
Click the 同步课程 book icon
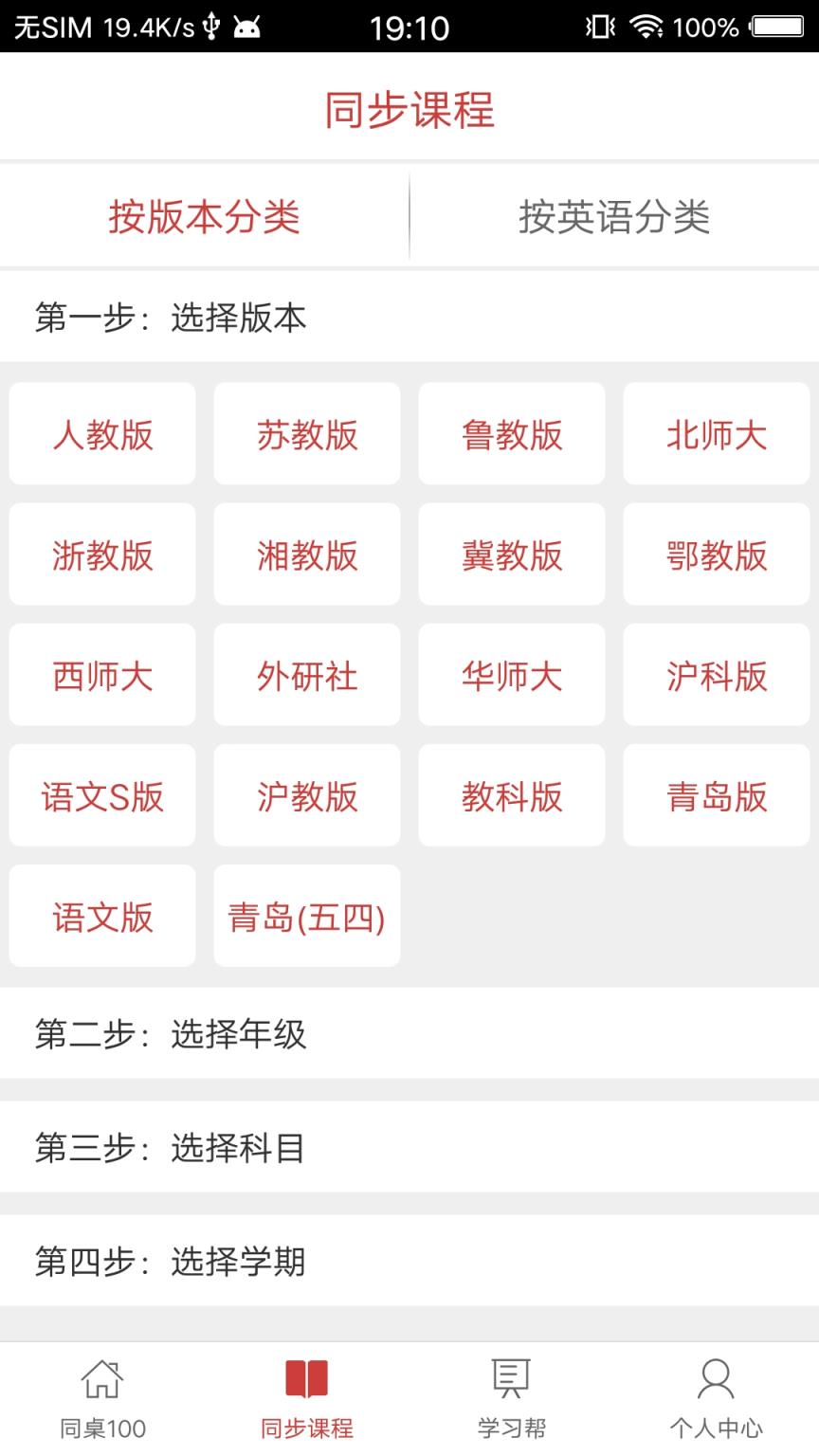(306, 1395)
